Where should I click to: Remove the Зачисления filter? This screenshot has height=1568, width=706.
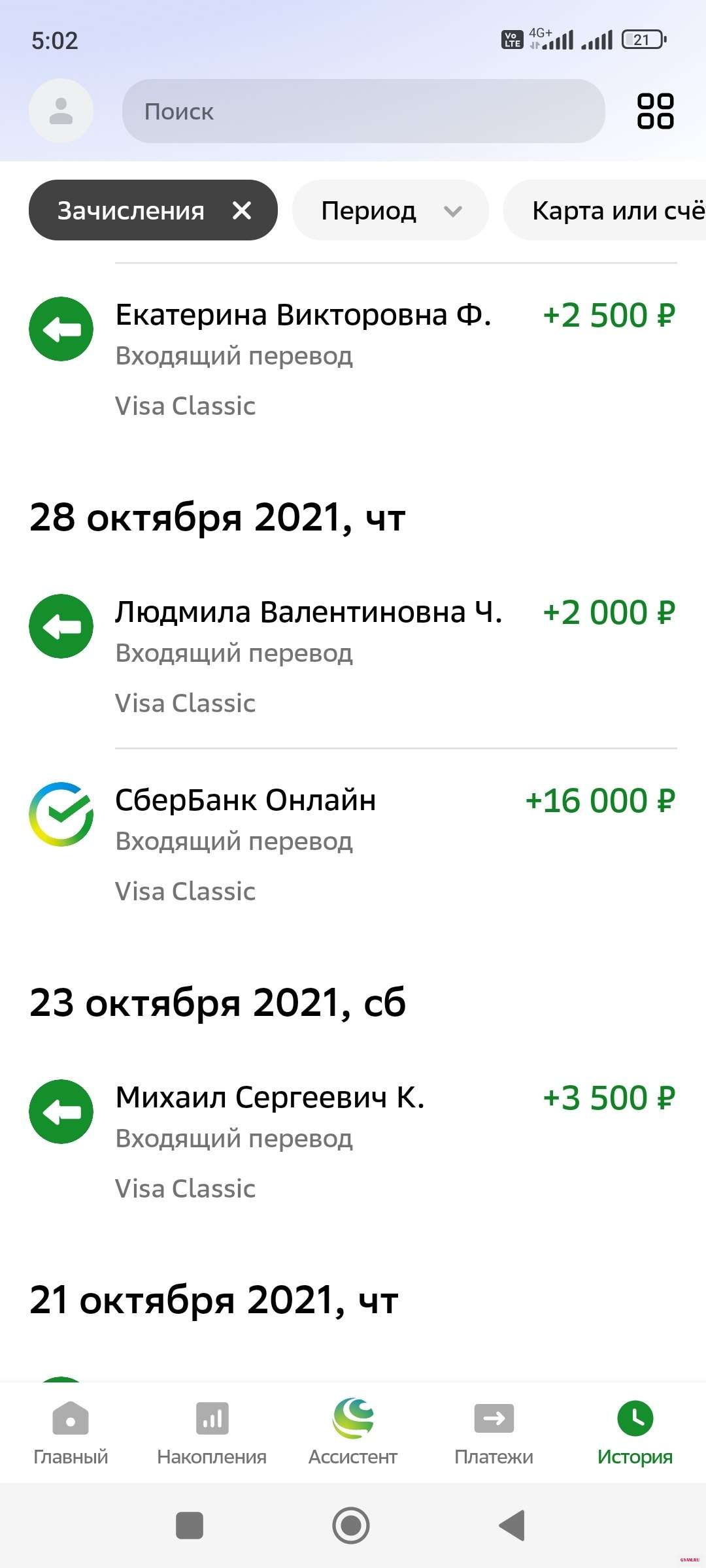tap(242, 210)
